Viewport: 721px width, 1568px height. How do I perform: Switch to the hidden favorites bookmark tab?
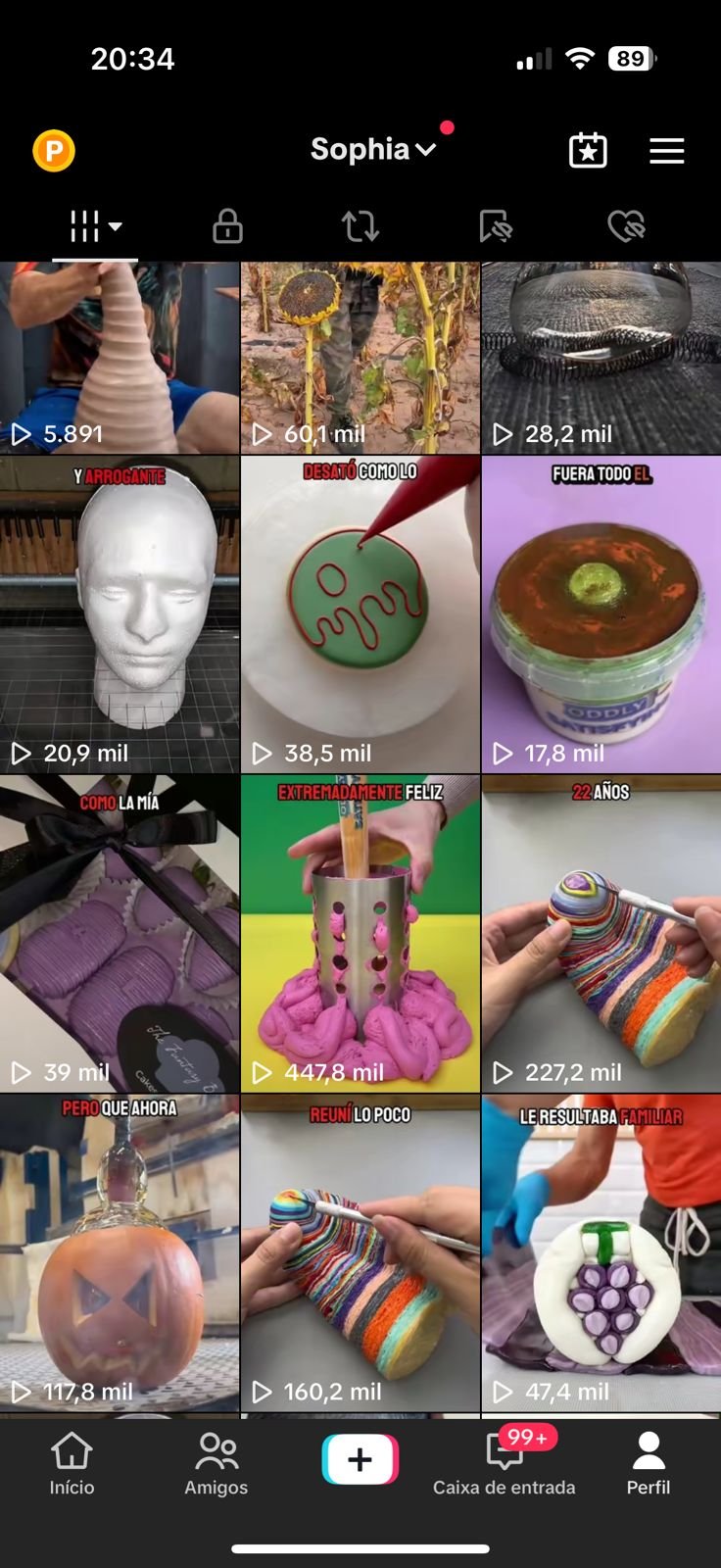click(496, 226)
